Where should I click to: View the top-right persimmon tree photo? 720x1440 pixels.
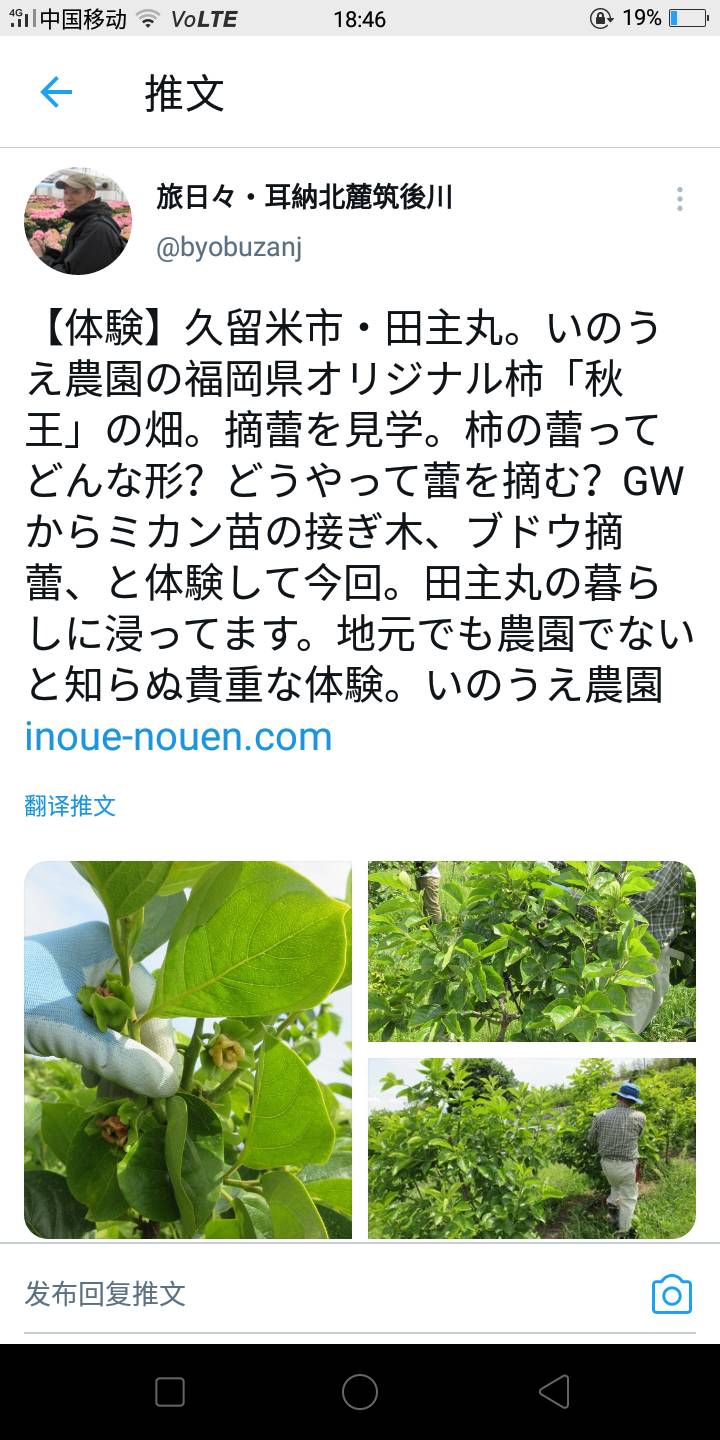531,951
